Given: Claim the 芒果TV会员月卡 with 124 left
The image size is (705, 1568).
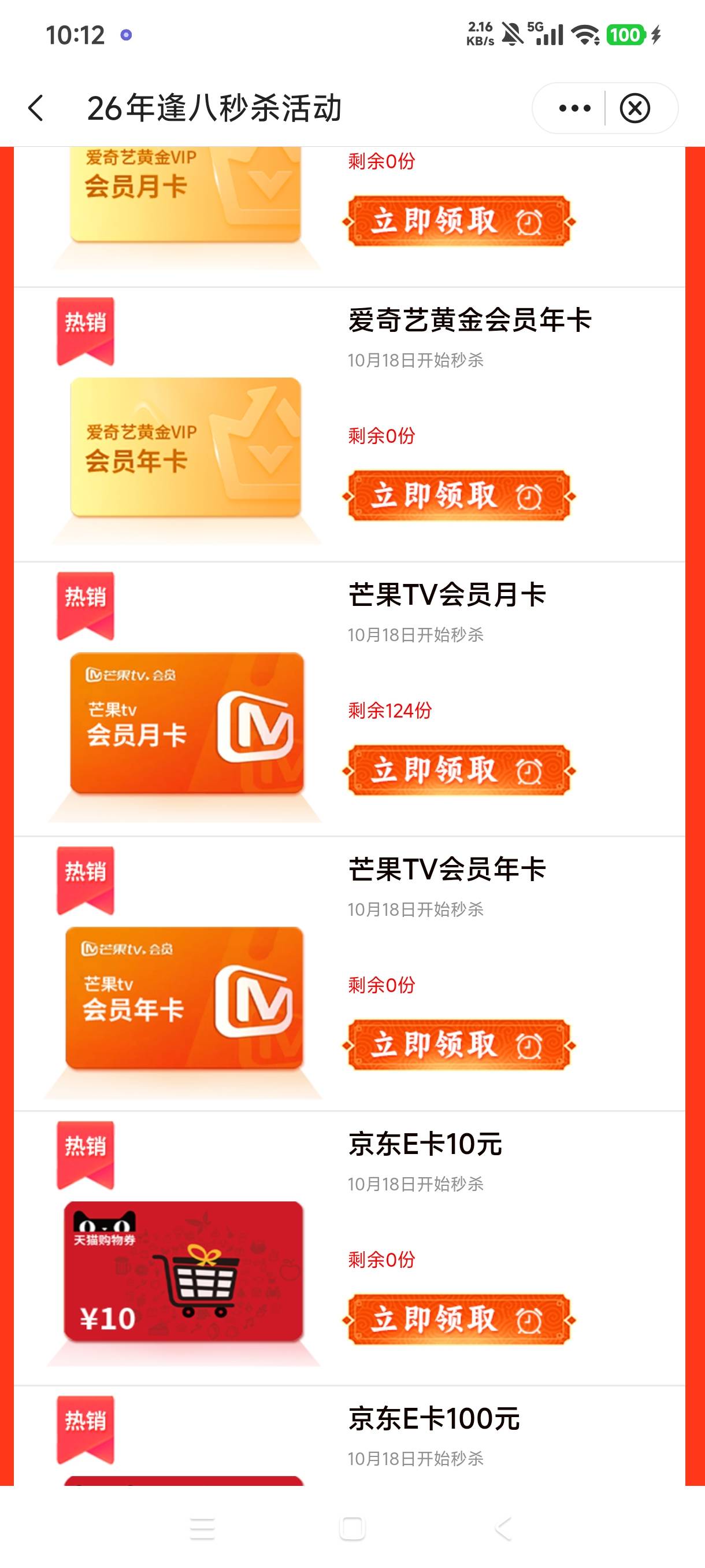Looking at the screenshot, I should click(459, 770).
